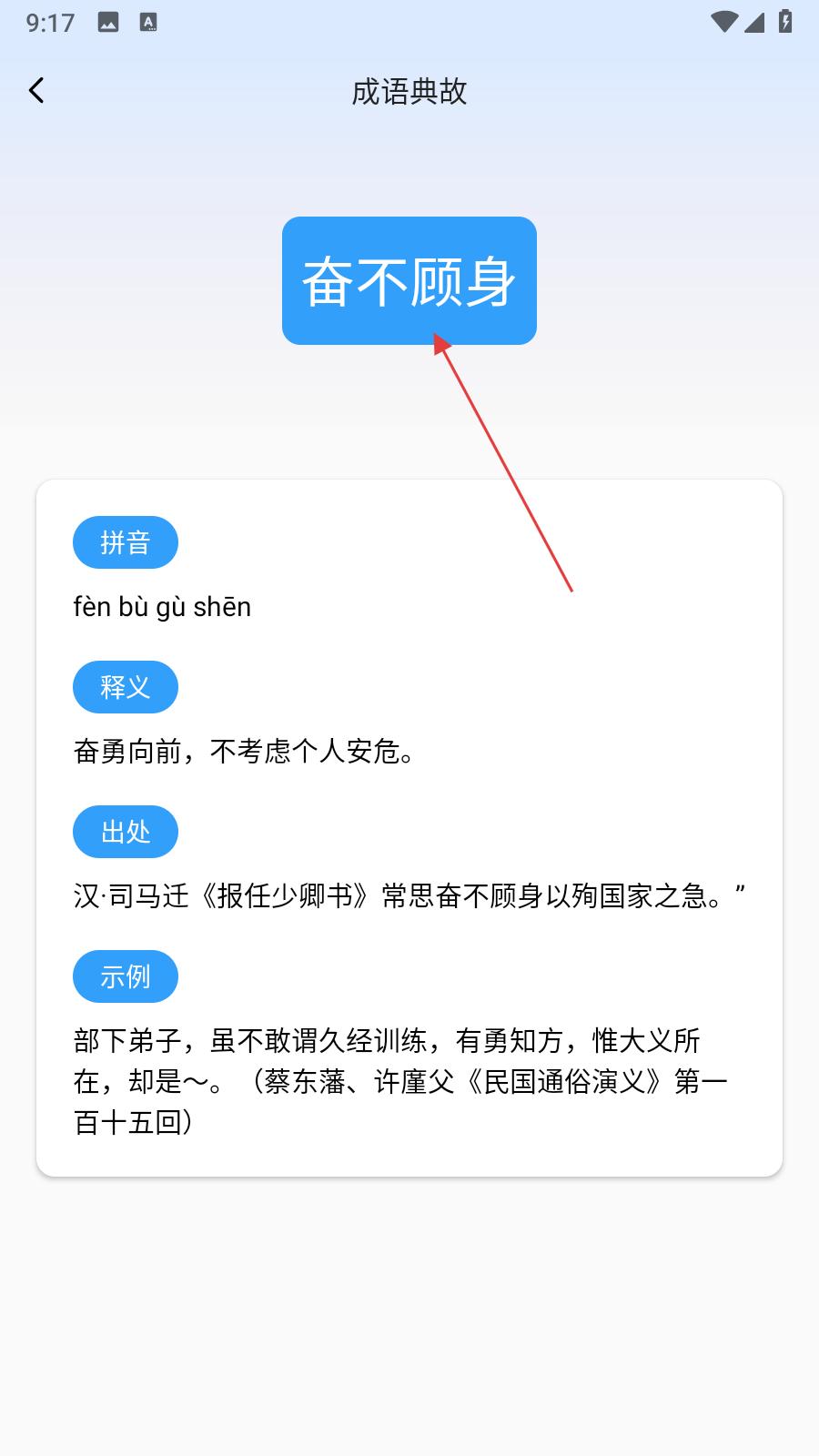This screenshot has width=819, height=1456.
Task: Tap the 奋不顾身 idiom button
Action: coord(409,280)
